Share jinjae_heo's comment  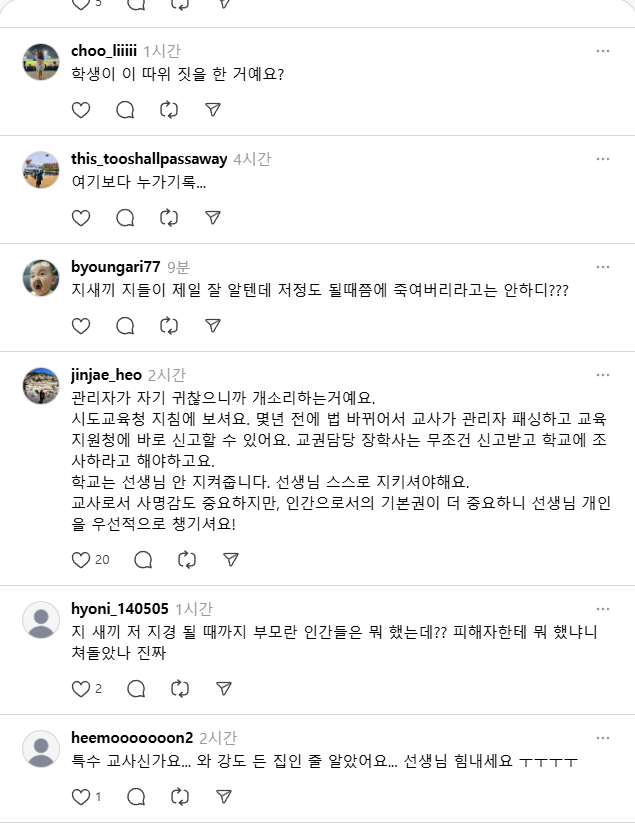point(230,559)
